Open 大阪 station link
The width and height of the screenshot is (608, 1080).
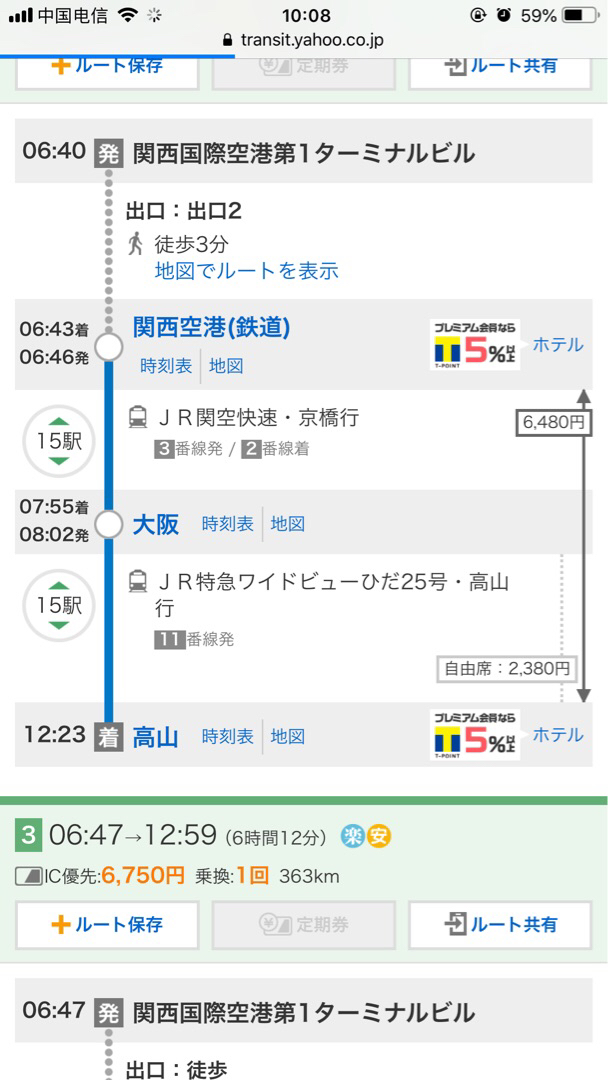[x=155, y=524]
